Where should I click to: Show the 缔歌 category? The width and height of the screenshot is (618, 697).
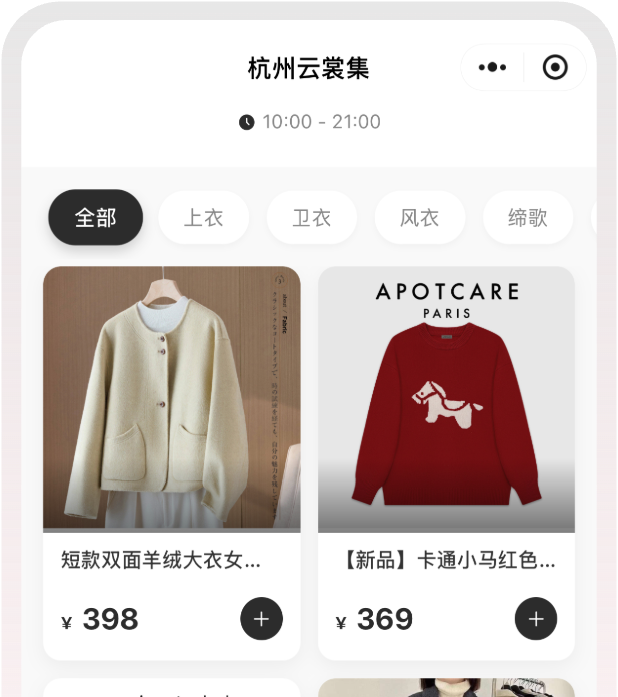[x=527, y=217]
